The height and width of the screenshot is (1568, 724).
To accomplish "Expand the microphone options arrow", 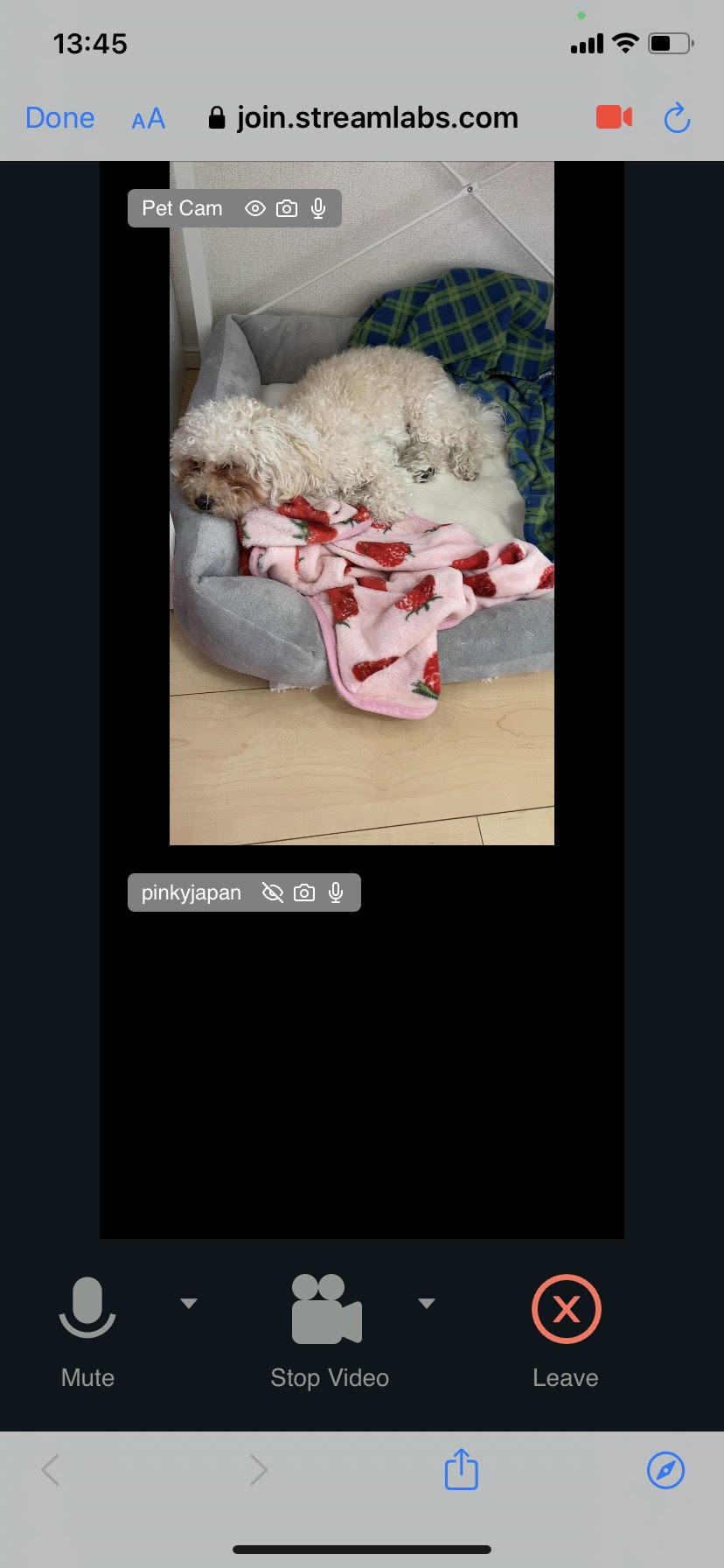I will click(x=189, y=1303).
